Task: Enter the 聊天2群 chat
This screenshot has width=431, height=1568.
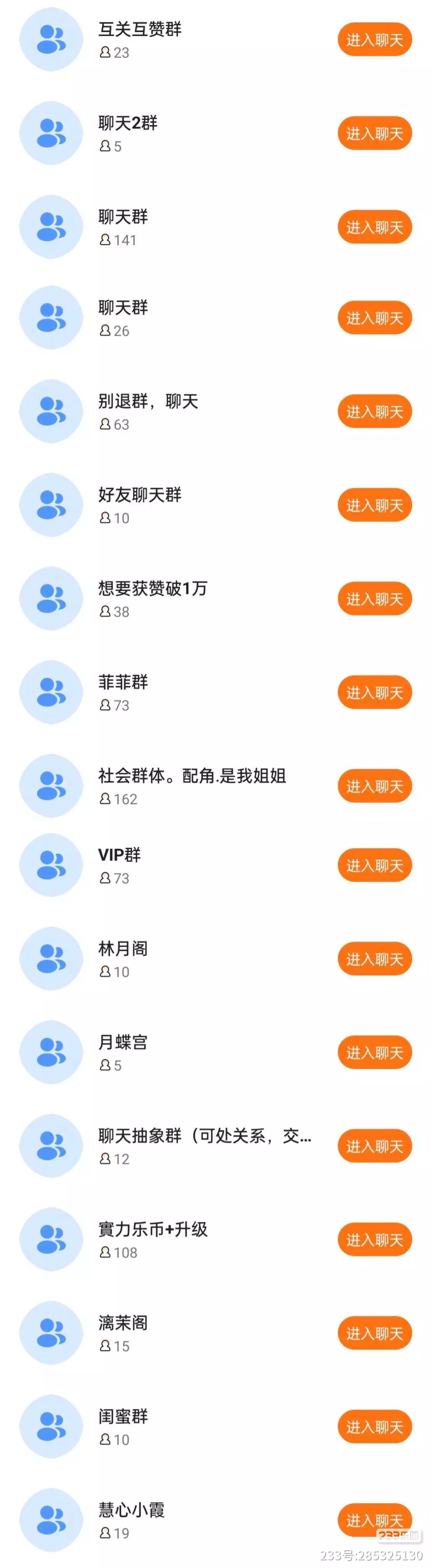Action: point(374,134)
